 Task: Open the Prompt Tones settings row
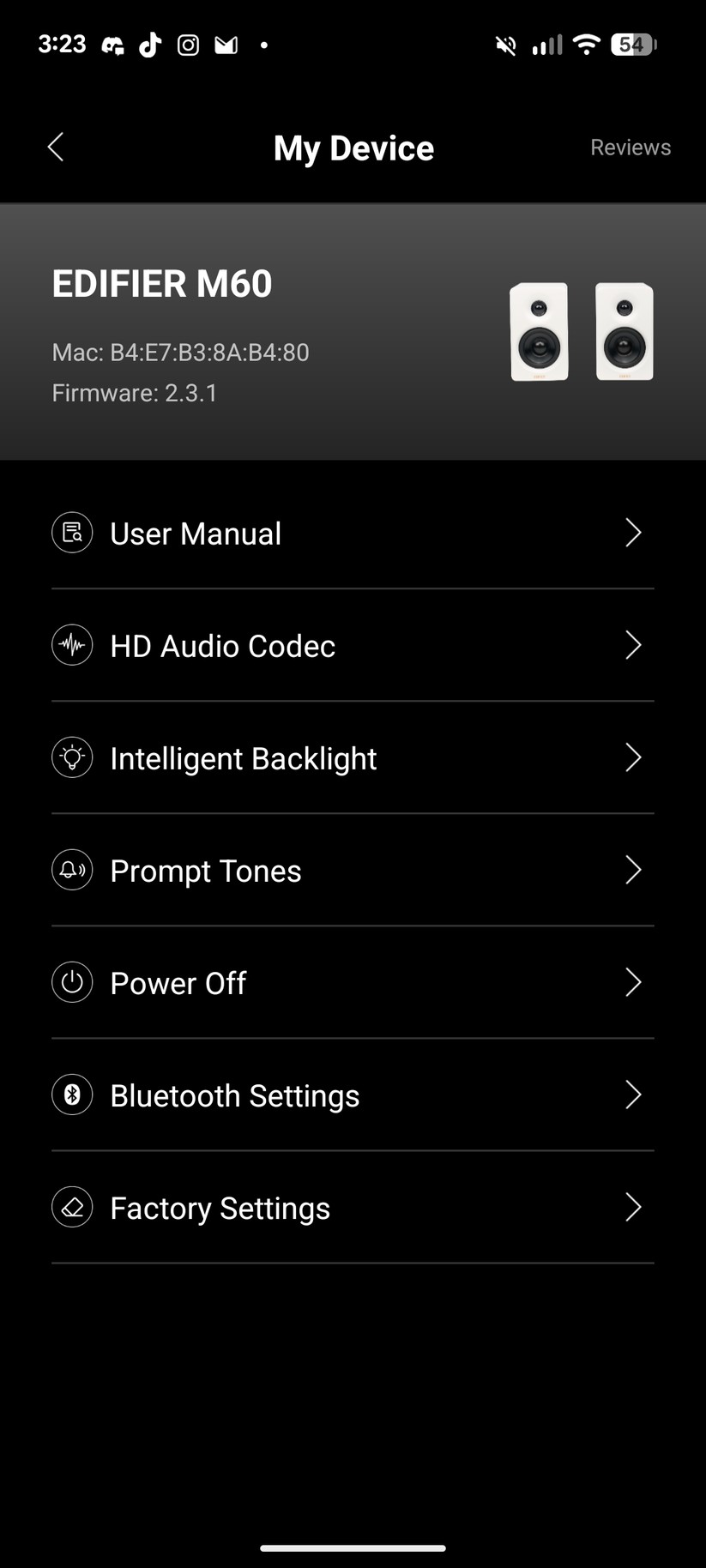(x=205, y=870)
